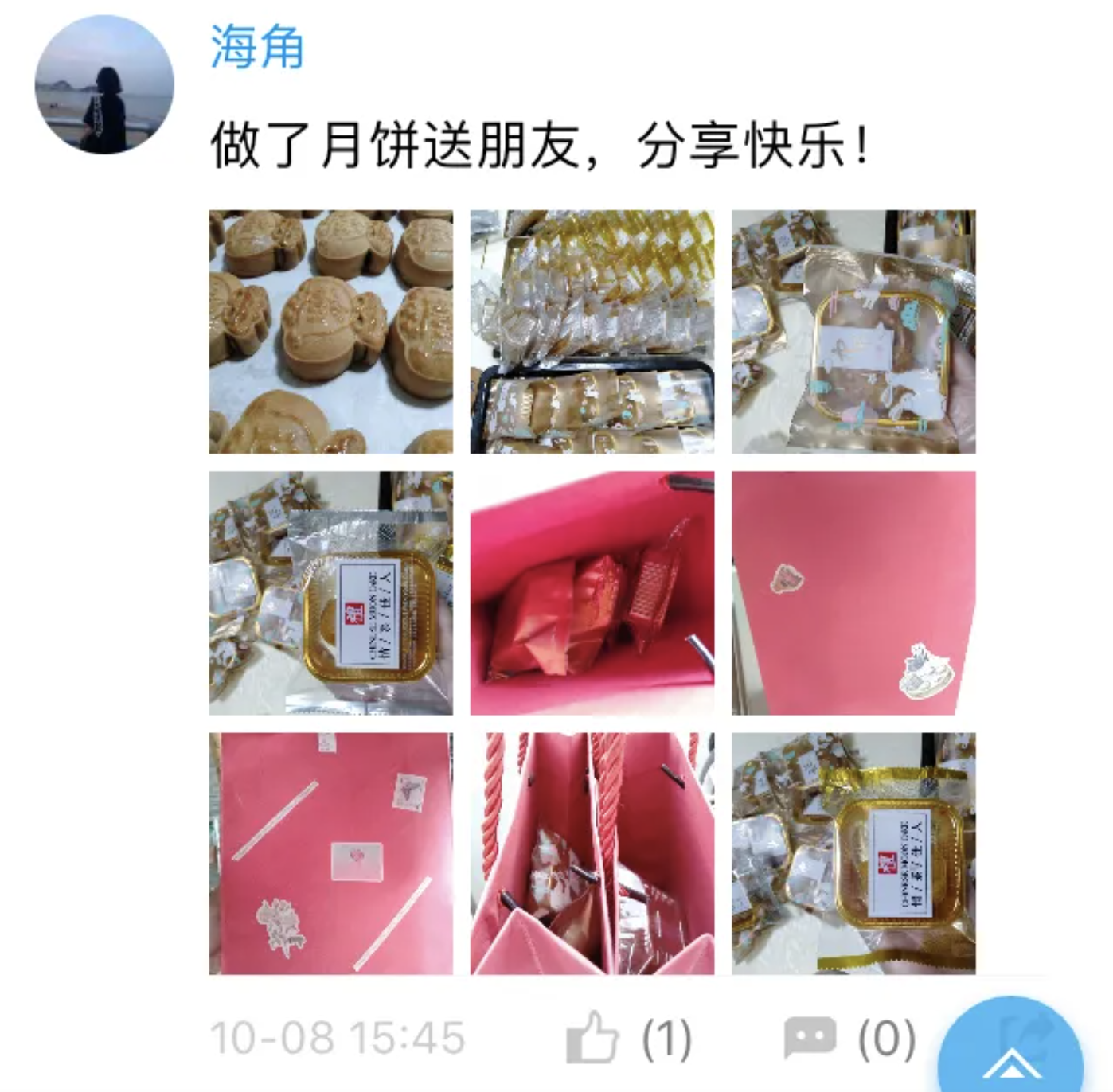Viewport: 1113px width, 1092px height.
Task: Tap the username 海角
Action: pyautogui.click(x=256, y=48)
